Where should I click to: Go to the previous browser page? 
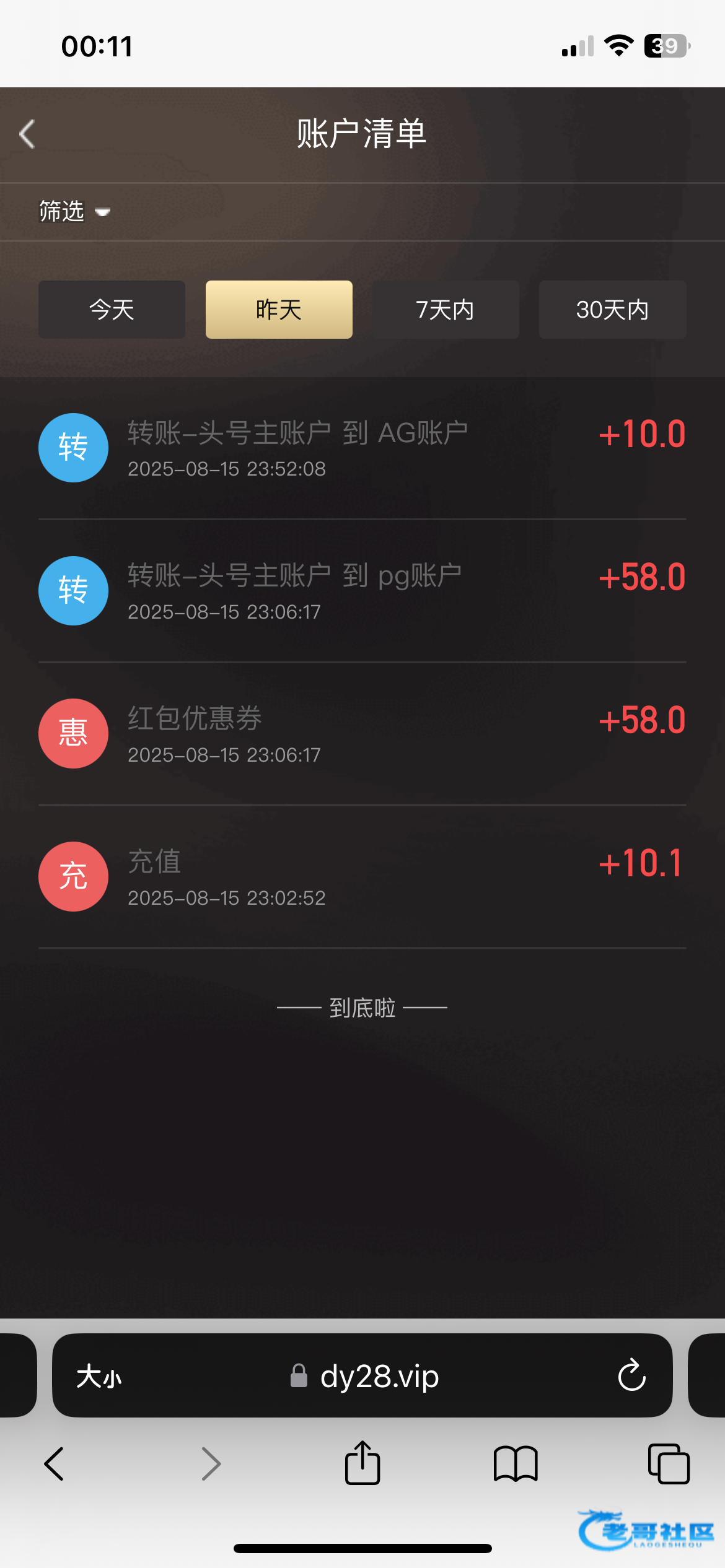pos(55,1464)
